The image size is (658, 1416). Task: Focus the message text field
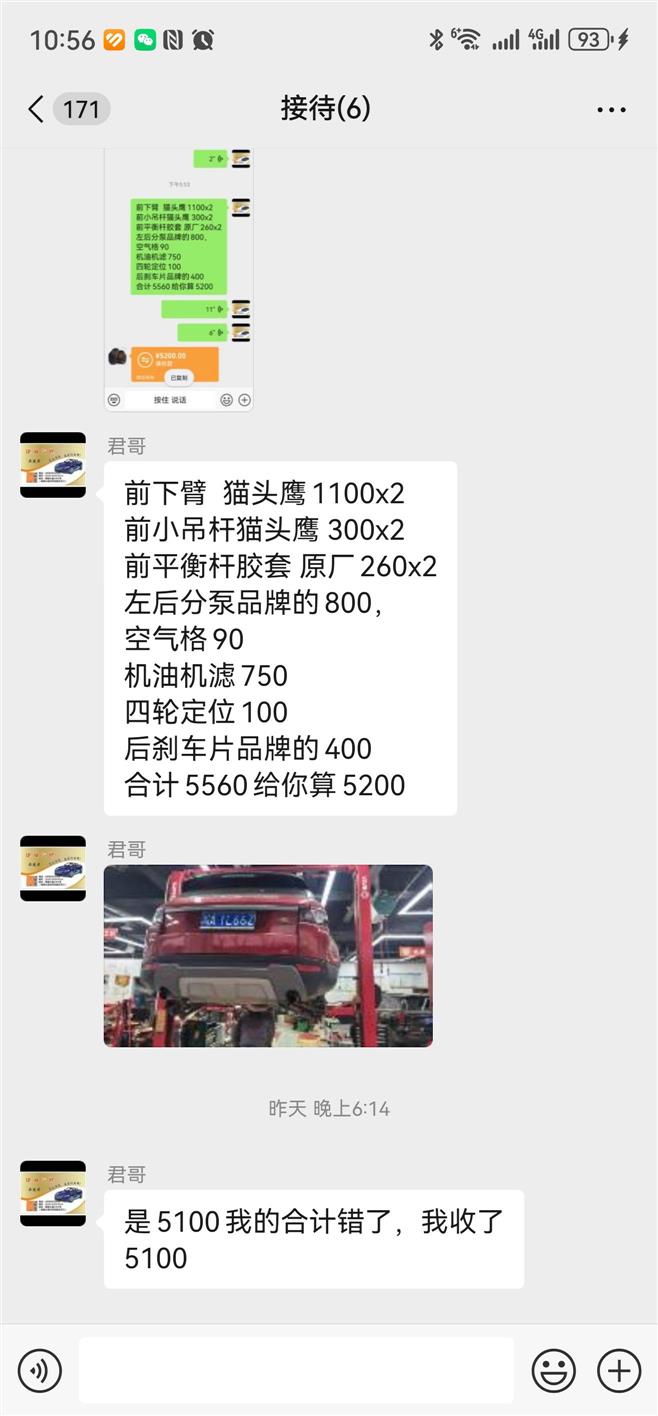point(296,1369)
